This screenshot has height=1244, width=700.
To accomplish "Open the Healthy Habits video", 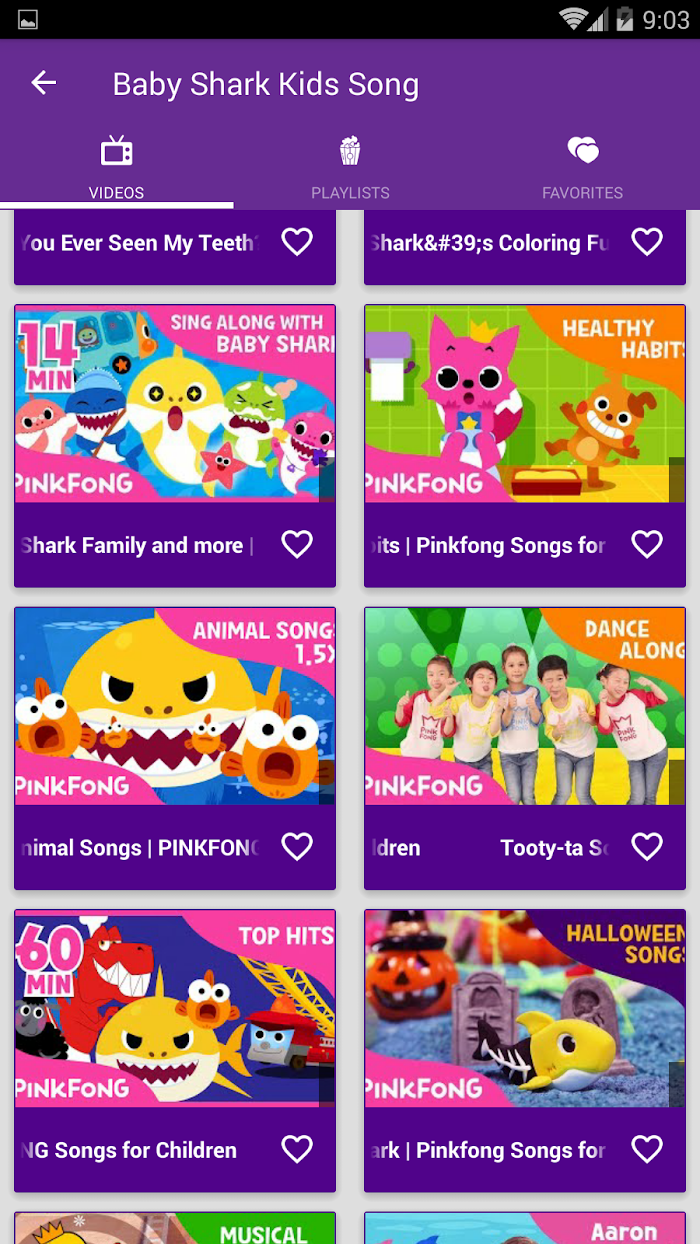I will [x=525, y=404].
